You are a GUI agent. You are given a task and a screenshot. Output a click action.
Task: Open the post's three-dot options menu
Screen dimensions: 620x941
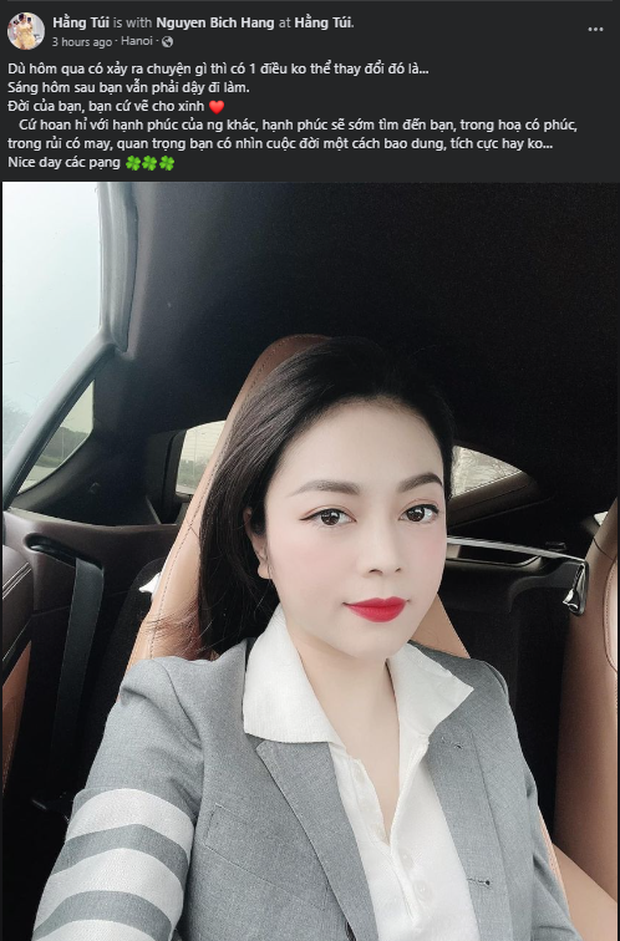595,29
